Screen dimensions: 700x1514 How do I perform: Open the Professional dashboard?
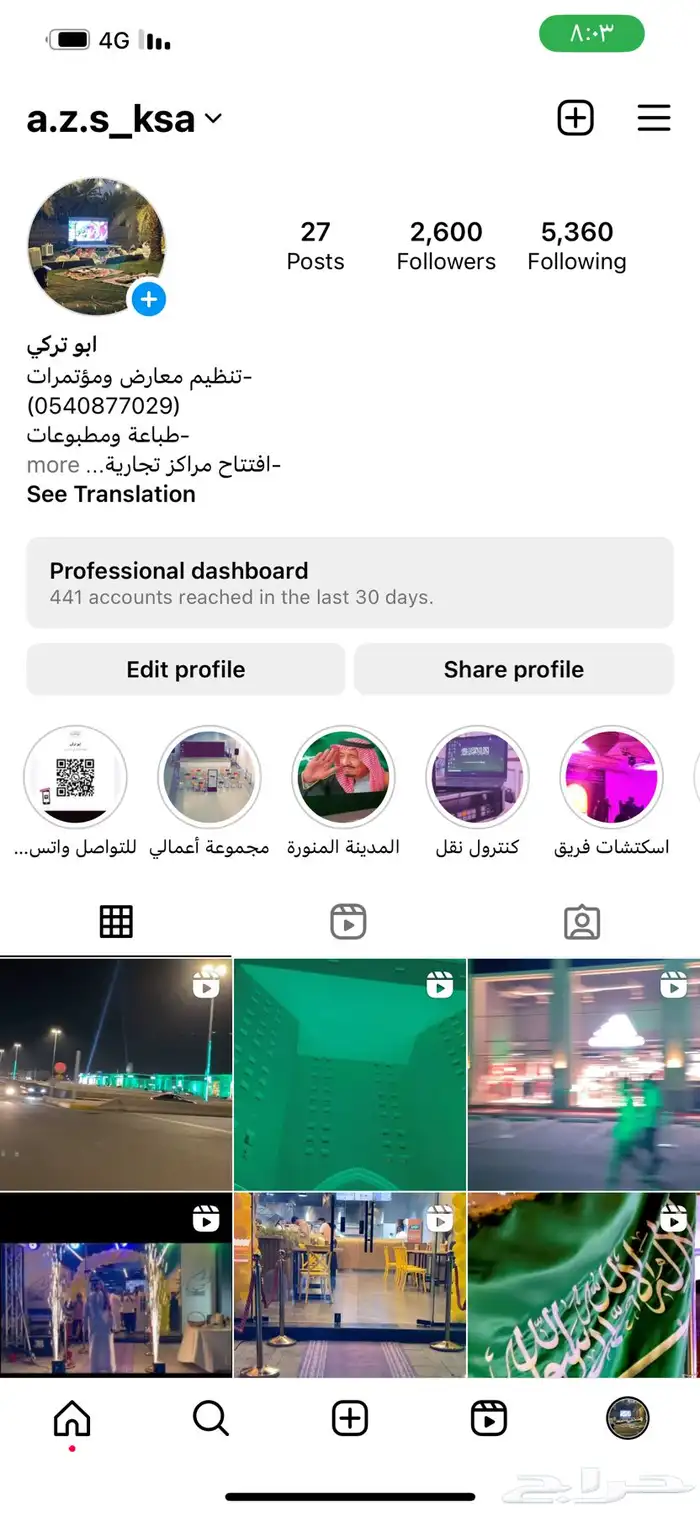[x=350, y=583]
